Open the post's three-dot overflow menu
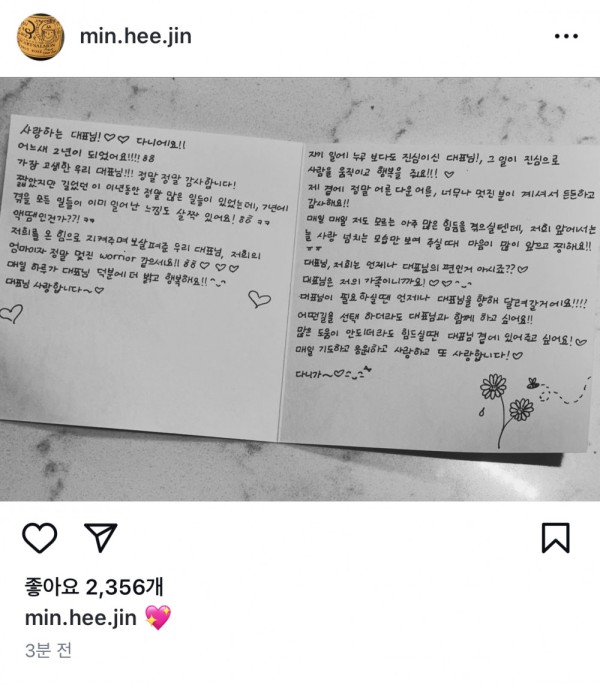 click(567, 37)
